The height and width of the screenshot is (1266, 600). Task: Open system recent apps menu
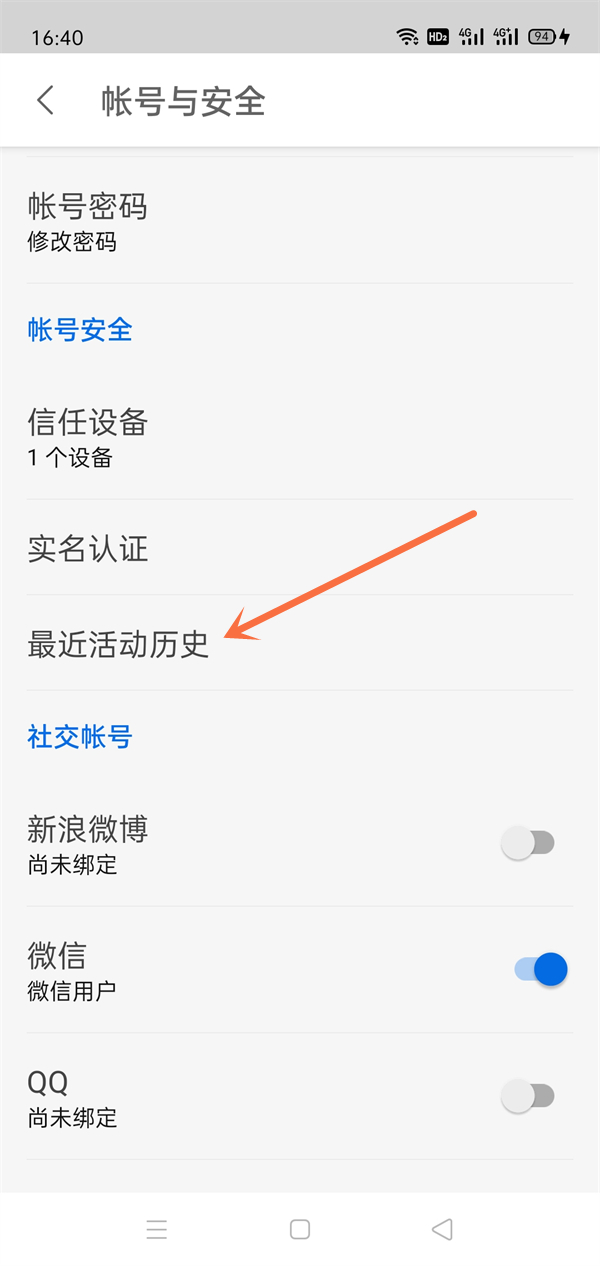(x=157, y=1229)
